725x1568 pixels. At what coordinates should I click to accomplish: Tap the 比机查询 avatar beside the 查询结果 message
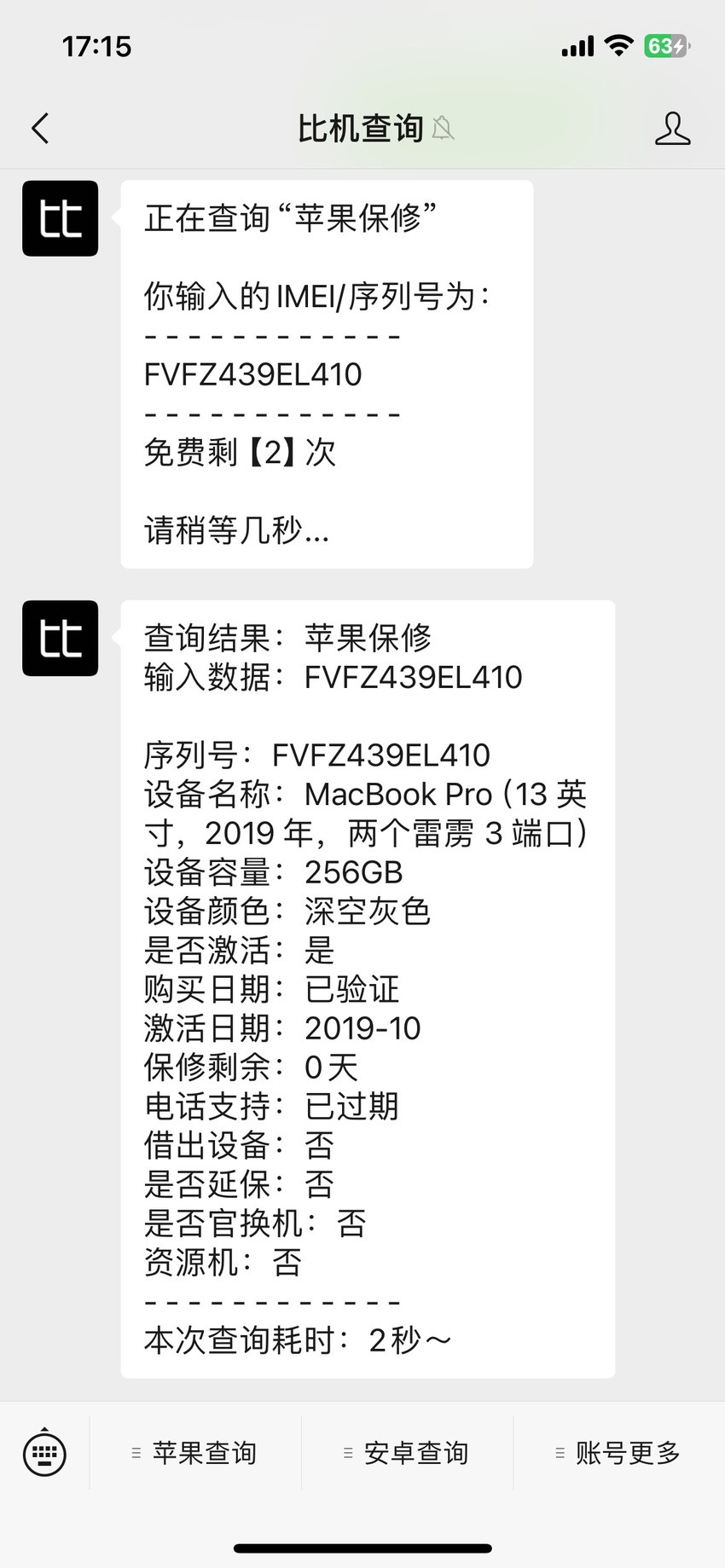point(60,638)
